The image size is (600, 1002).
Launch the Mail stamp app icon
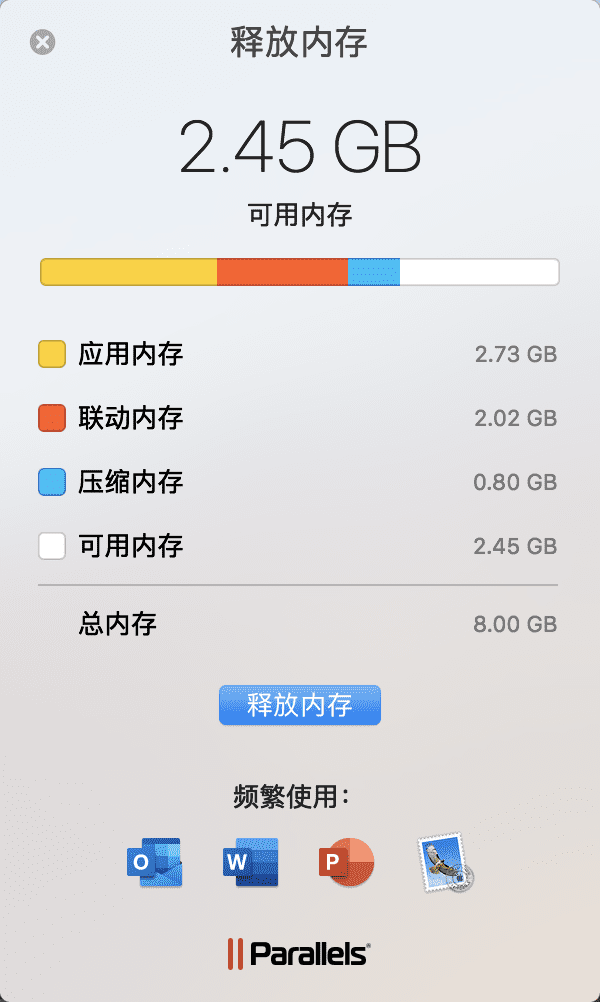click(445, 862)
